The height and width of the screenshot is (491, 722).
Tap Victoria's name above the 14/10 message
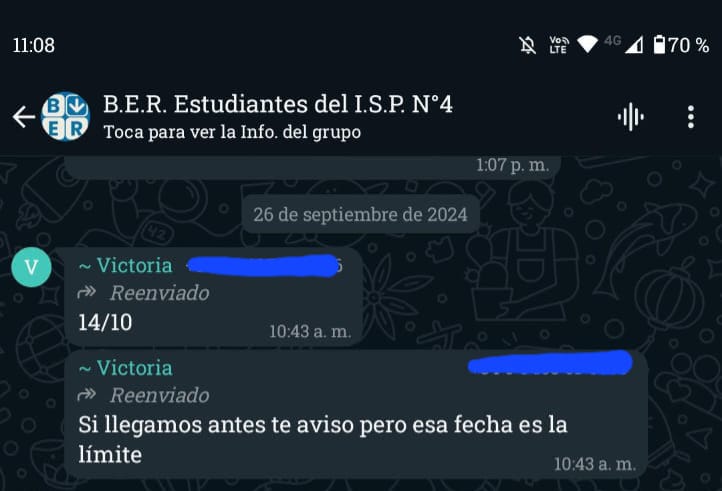click(125, 266)
